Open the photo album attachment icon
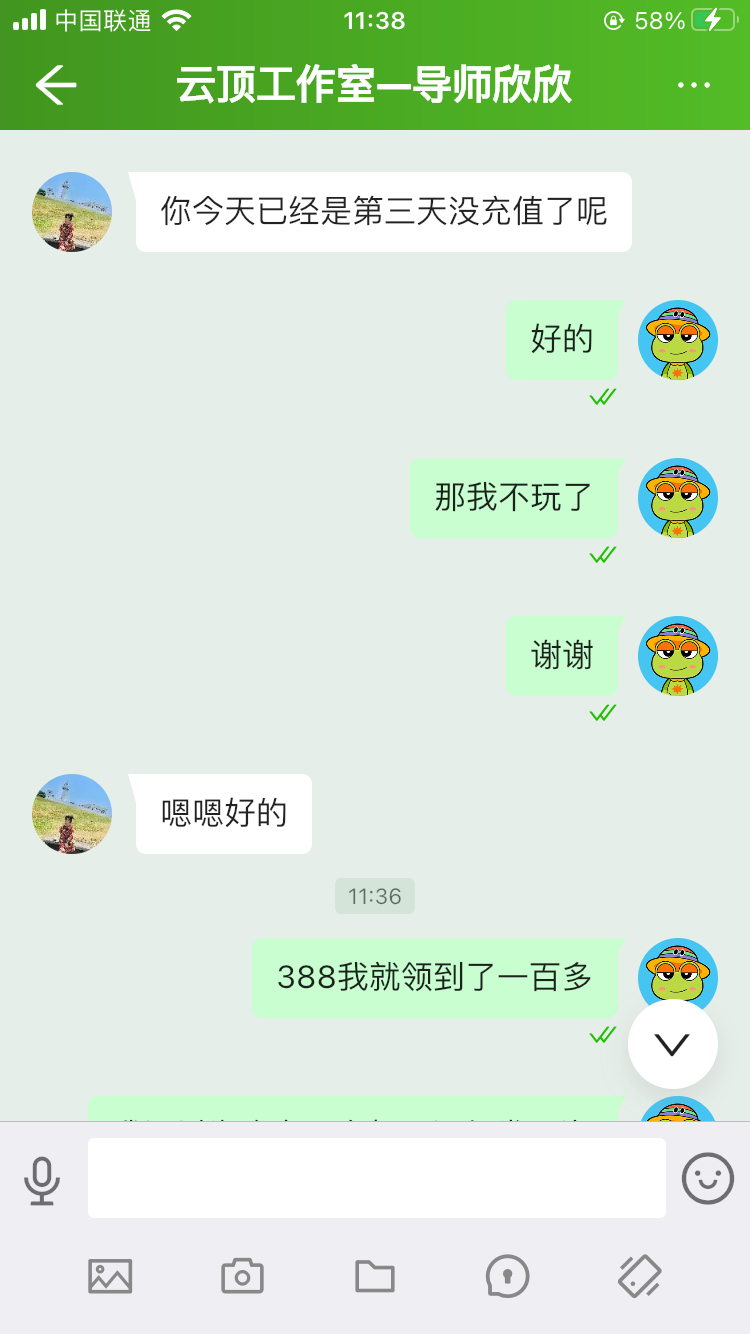This screenshot has width=750, height=1334. click(110, 1275)
